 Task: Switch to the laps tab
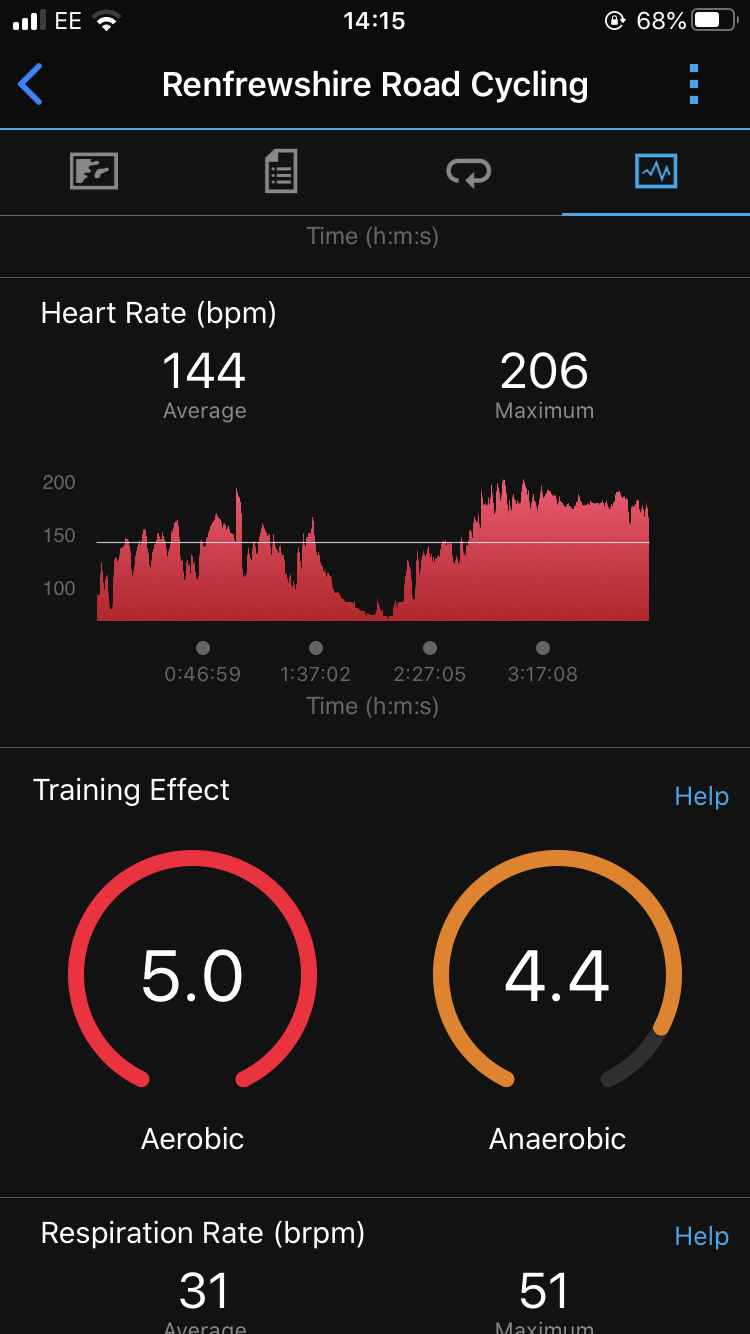tap(468, 172)
